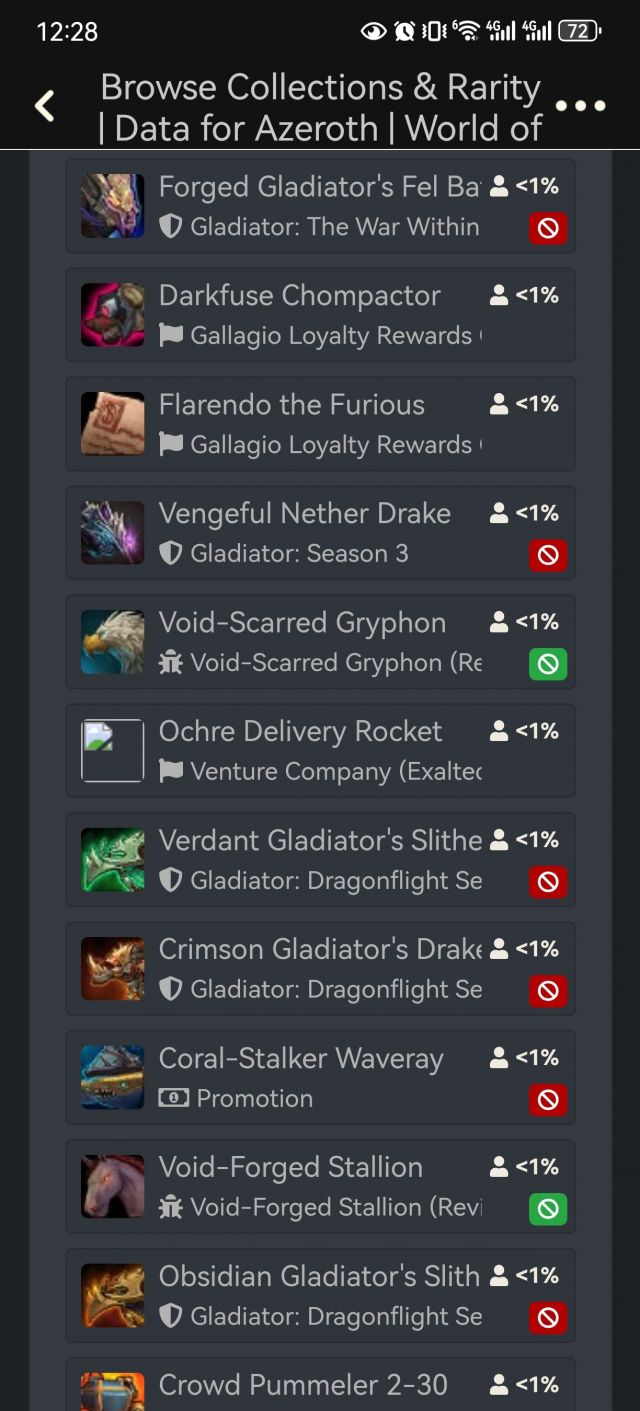Open the Coral-Stalker Waveray promotion mount
The width and height of the screenshot is (640, 1411).
click(x=320, y=1078)
